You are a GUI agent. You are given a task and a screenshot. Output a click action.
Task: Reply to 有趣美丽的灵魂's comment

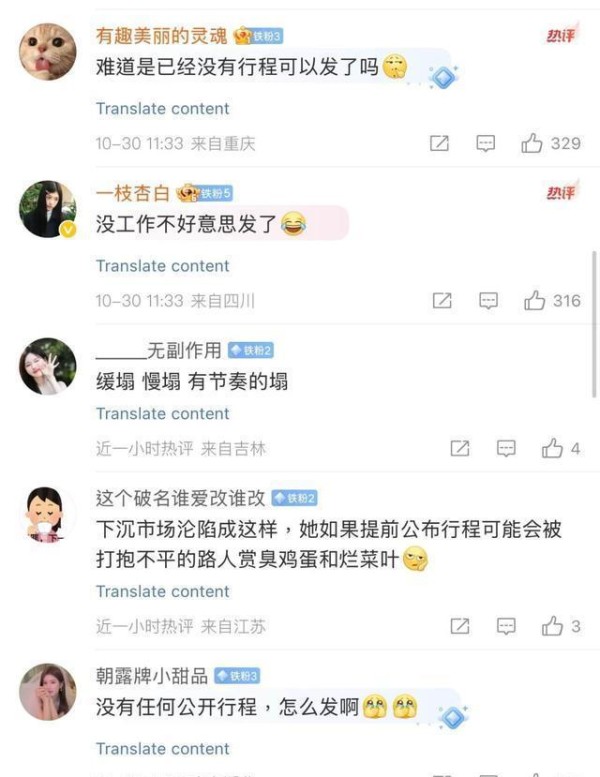[485, 143]
